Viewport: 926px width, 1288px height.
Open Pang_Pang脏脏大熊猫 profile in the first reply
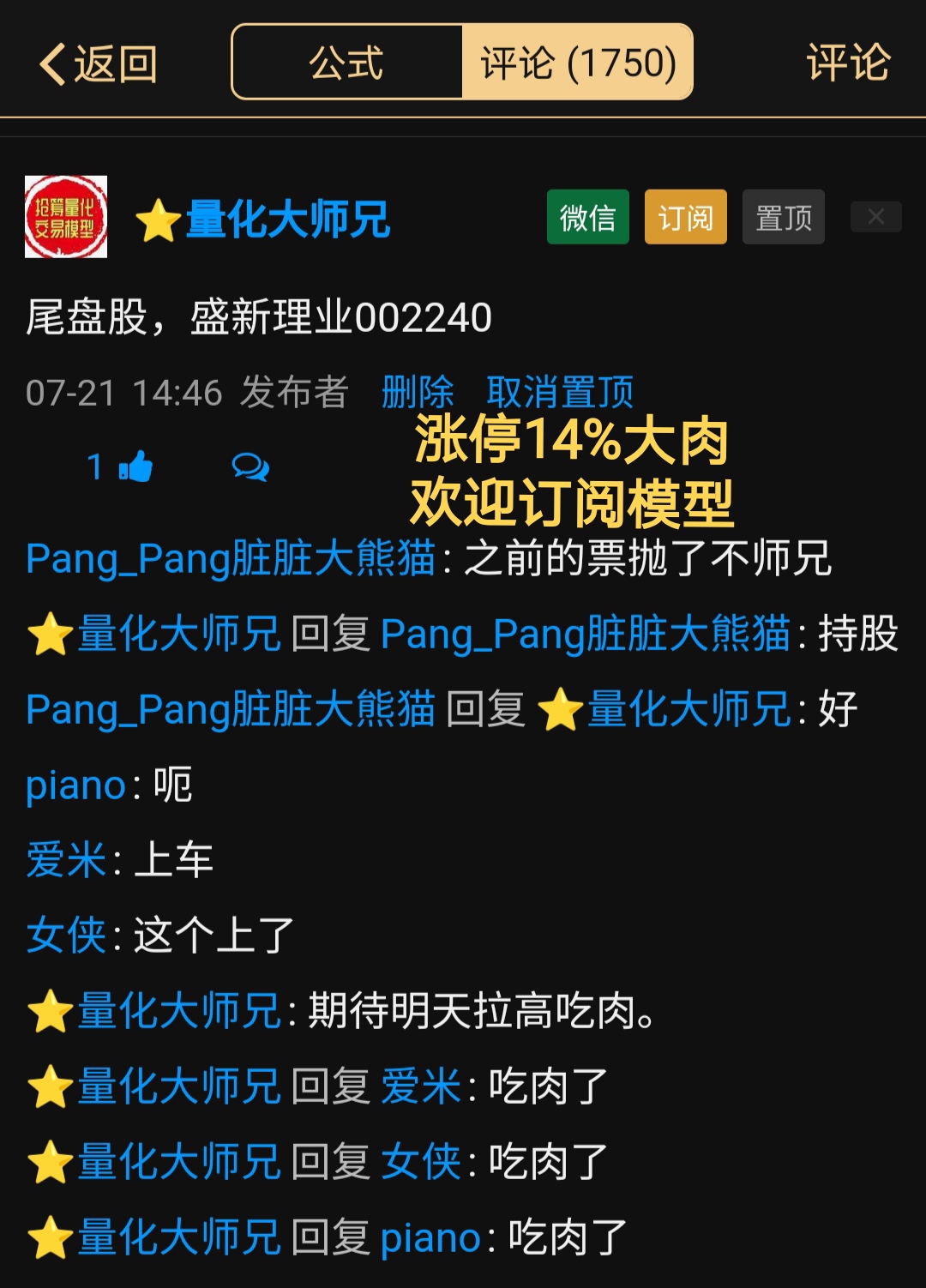click(230, 559)
